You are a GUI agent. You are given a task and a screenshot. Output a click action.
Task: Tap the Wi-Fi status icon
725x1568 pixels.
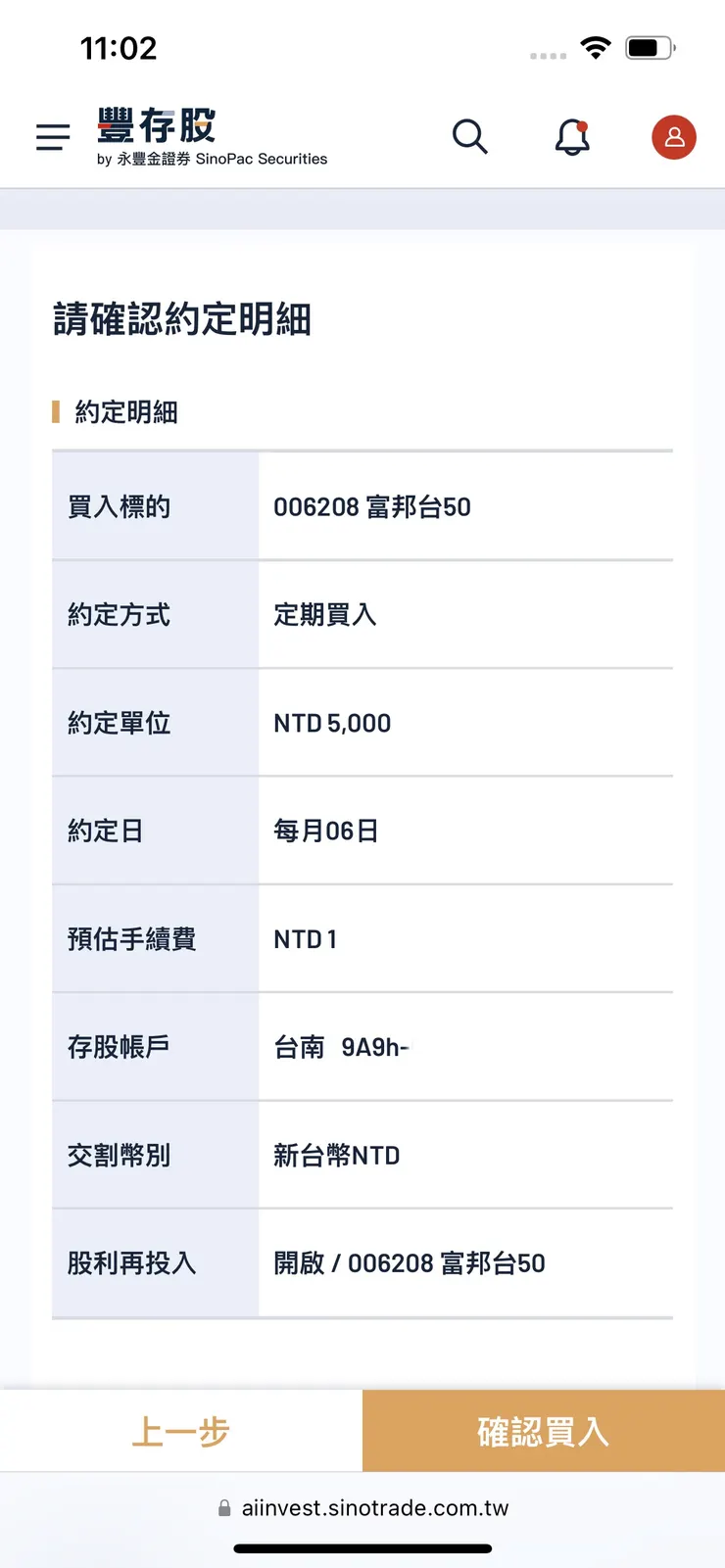pyautogui.click(x=595, y=46)
